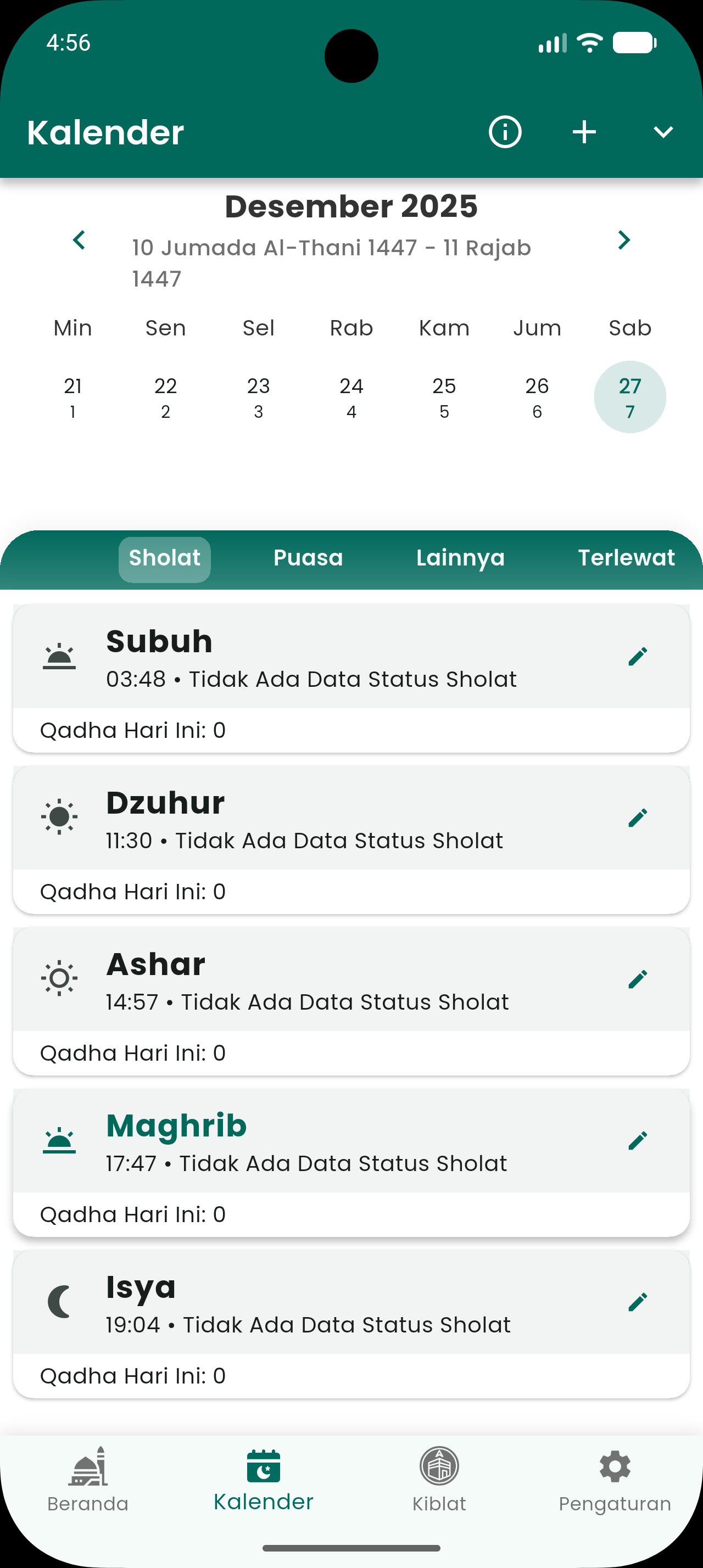Select December 24 in the calendar row

point(351,396)
